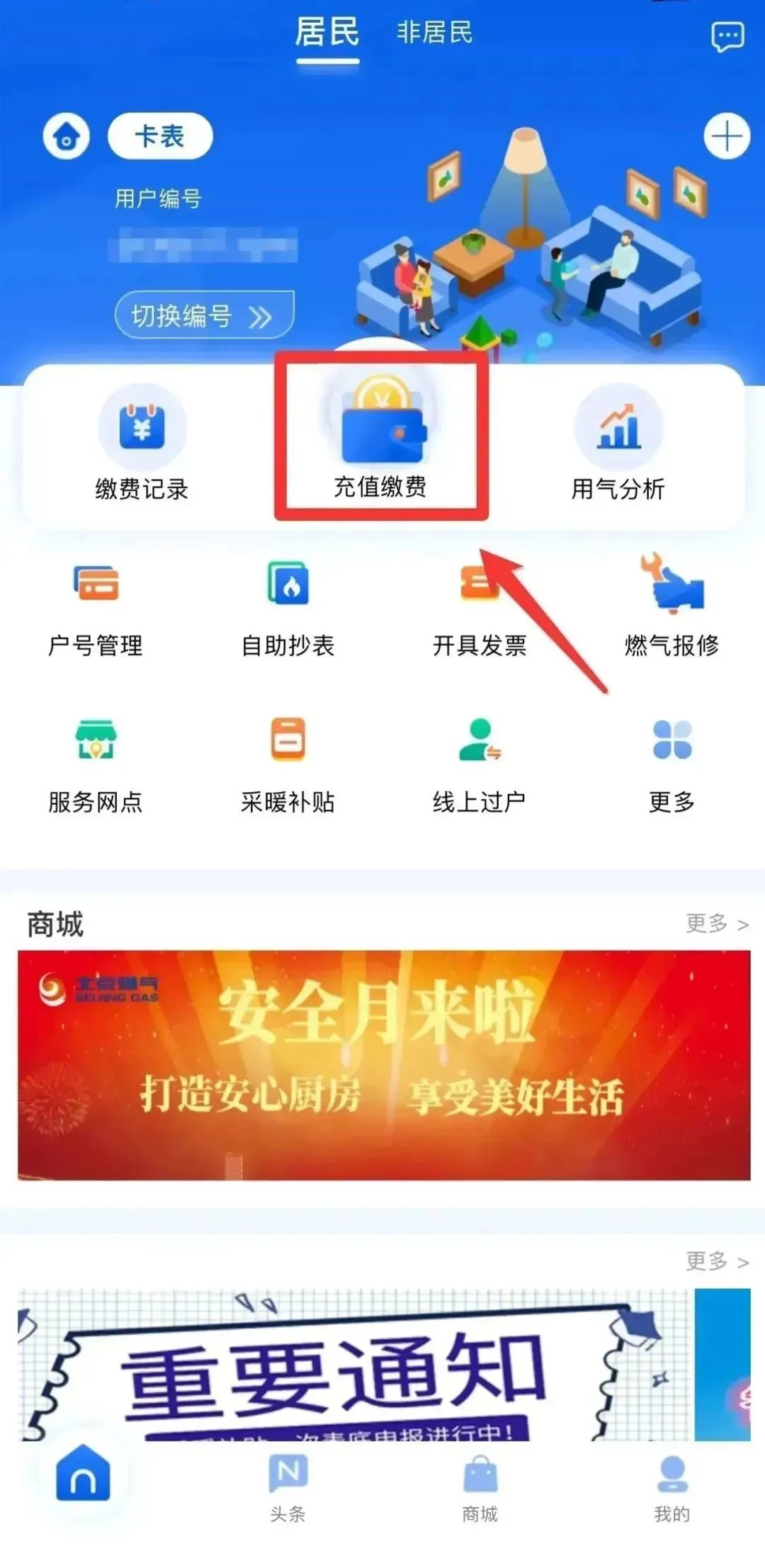
Task: Open 开具发票 invoice service
Action: pyautogui.click(x=480, y=609)
